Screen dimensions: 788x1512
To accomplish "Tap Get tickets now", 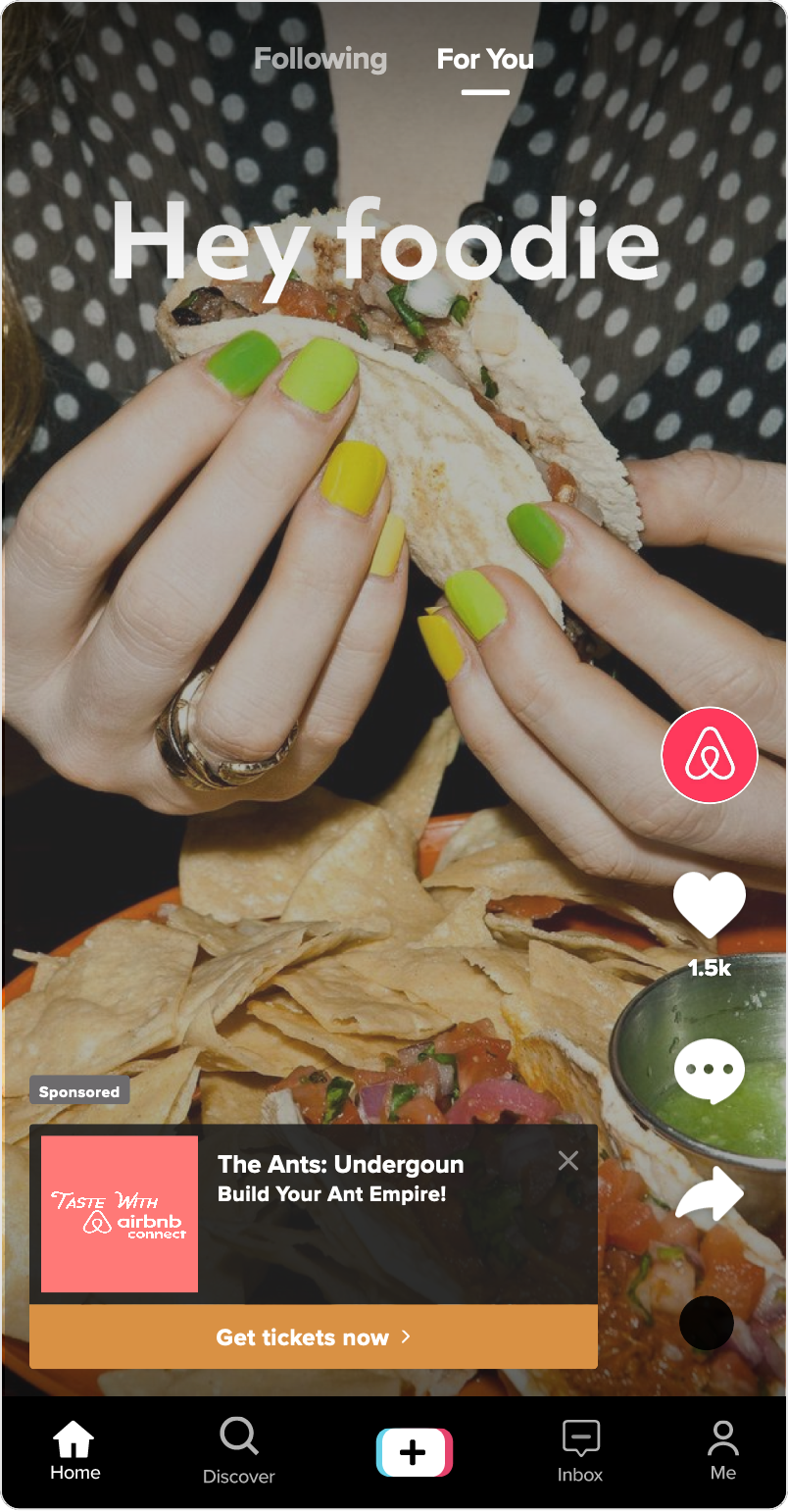I will [x=314, y=1336].
